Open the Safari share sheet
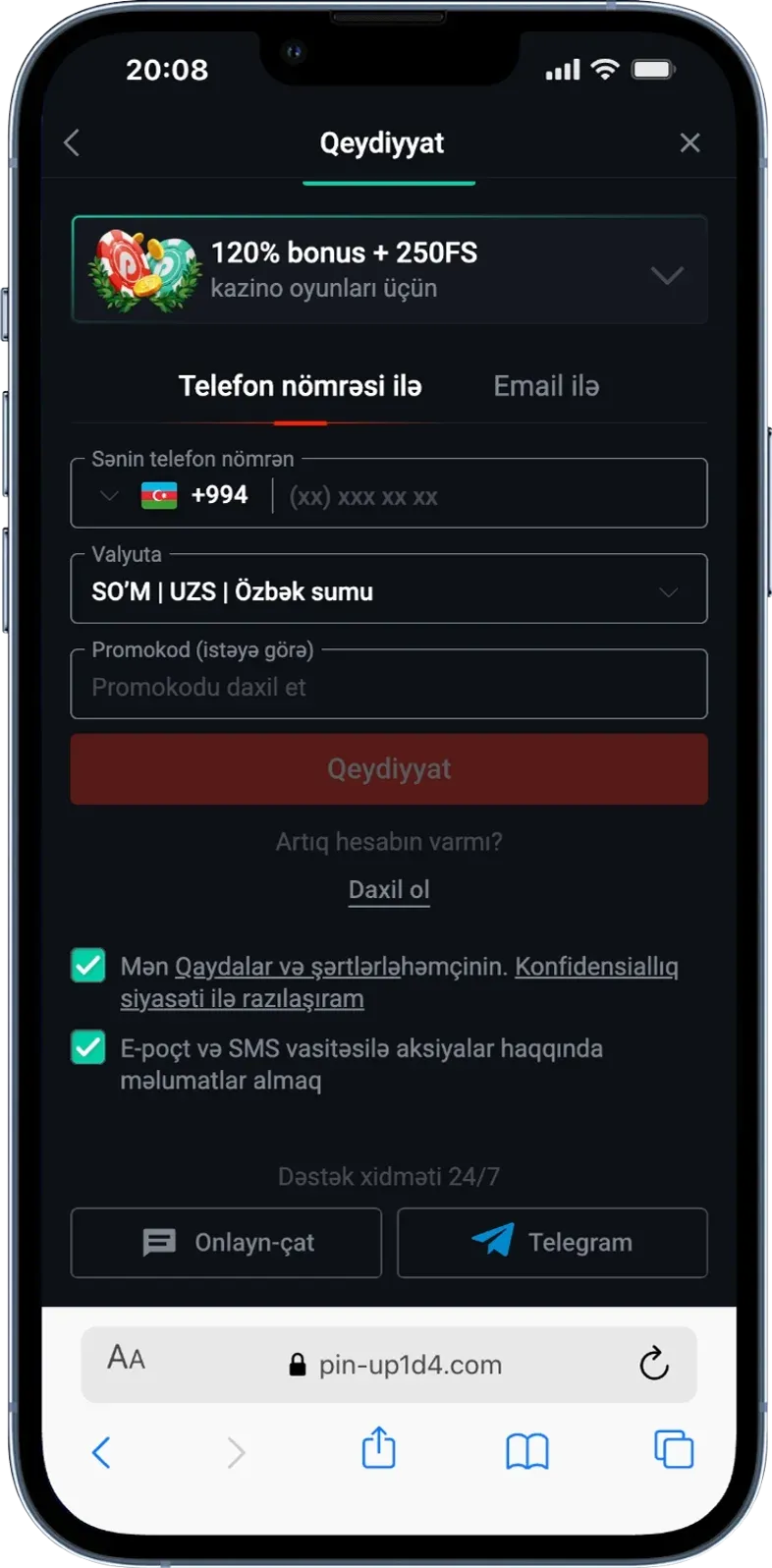Image resolution: width=772 pixels, height=1568 pixels. click(378, 1450)
